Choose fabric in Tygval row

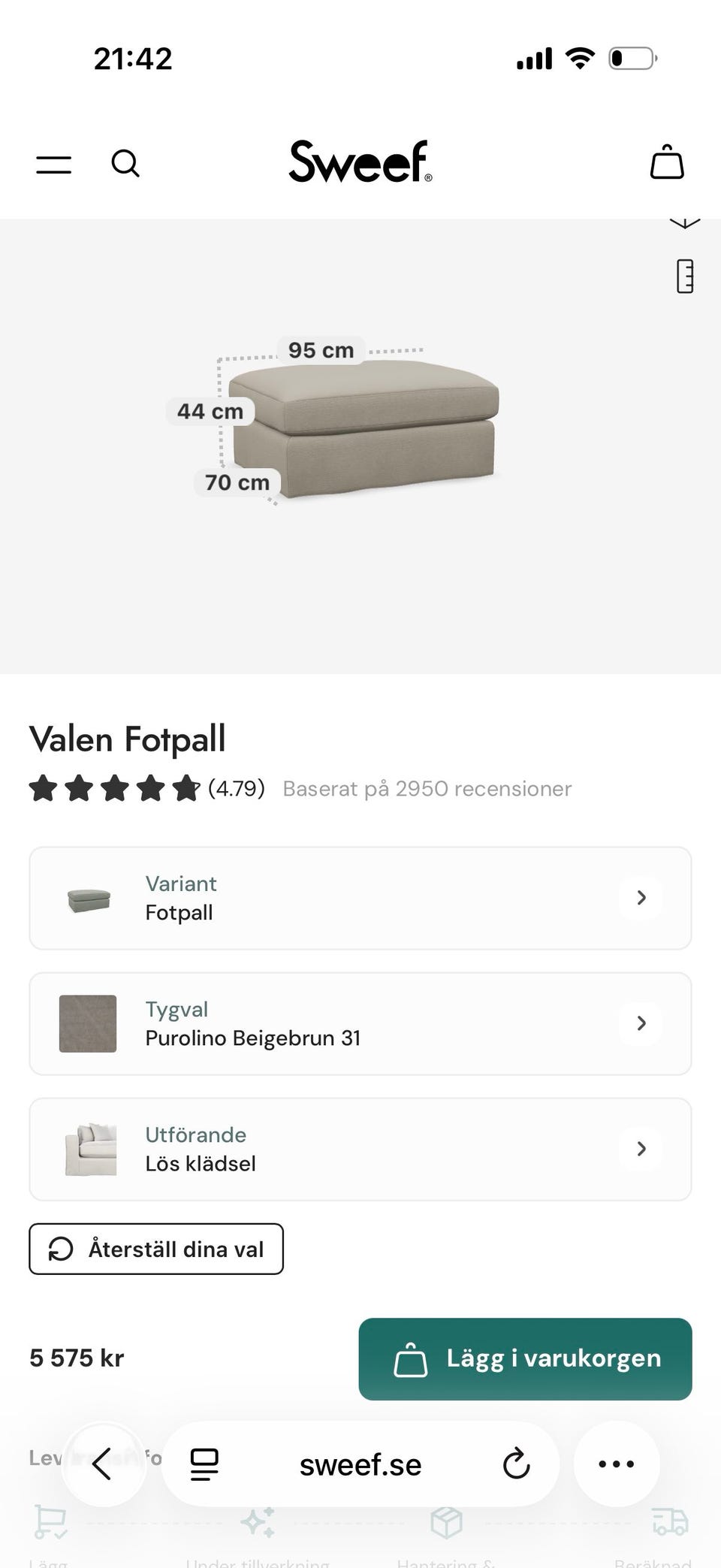(360, 1023)
